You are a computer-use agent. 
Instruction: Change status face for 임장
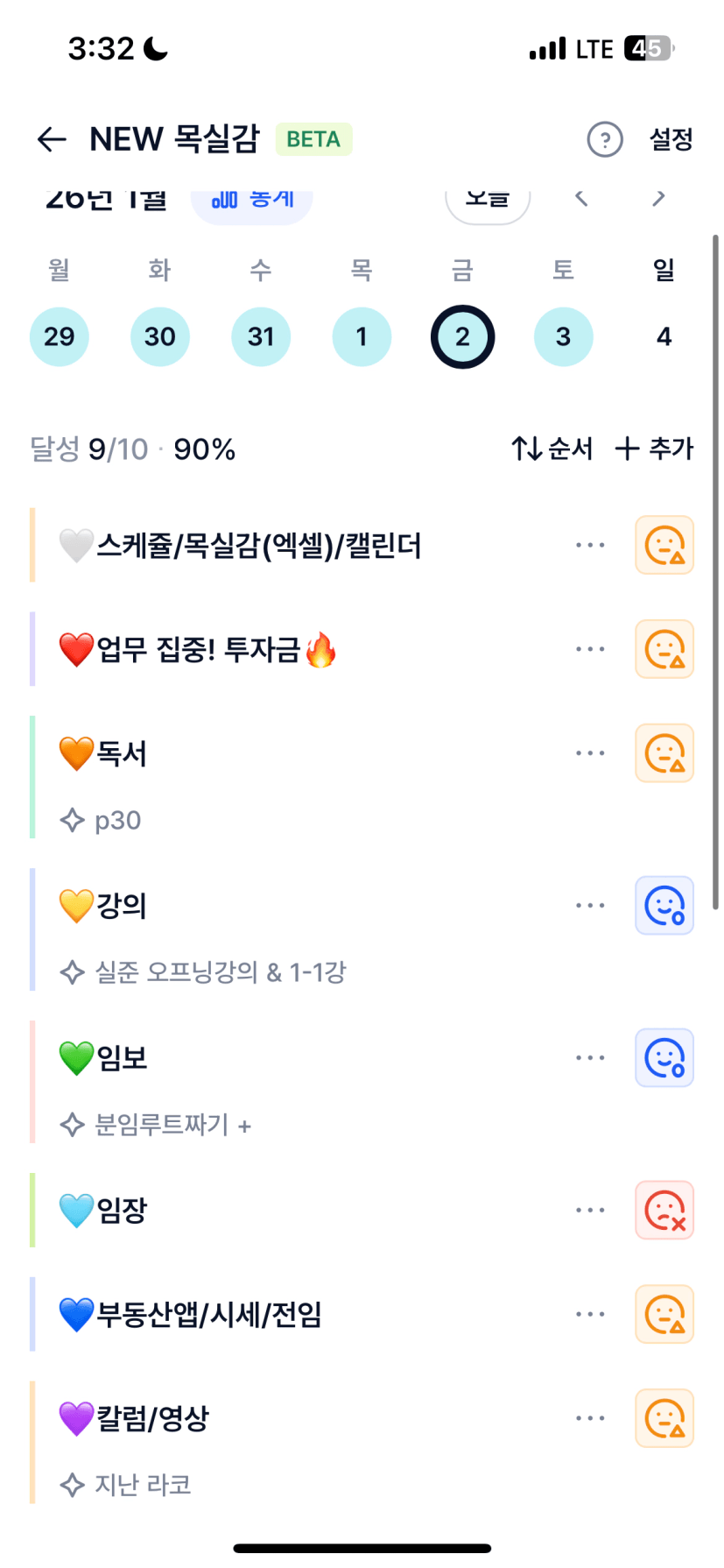tap(664, 1210)
